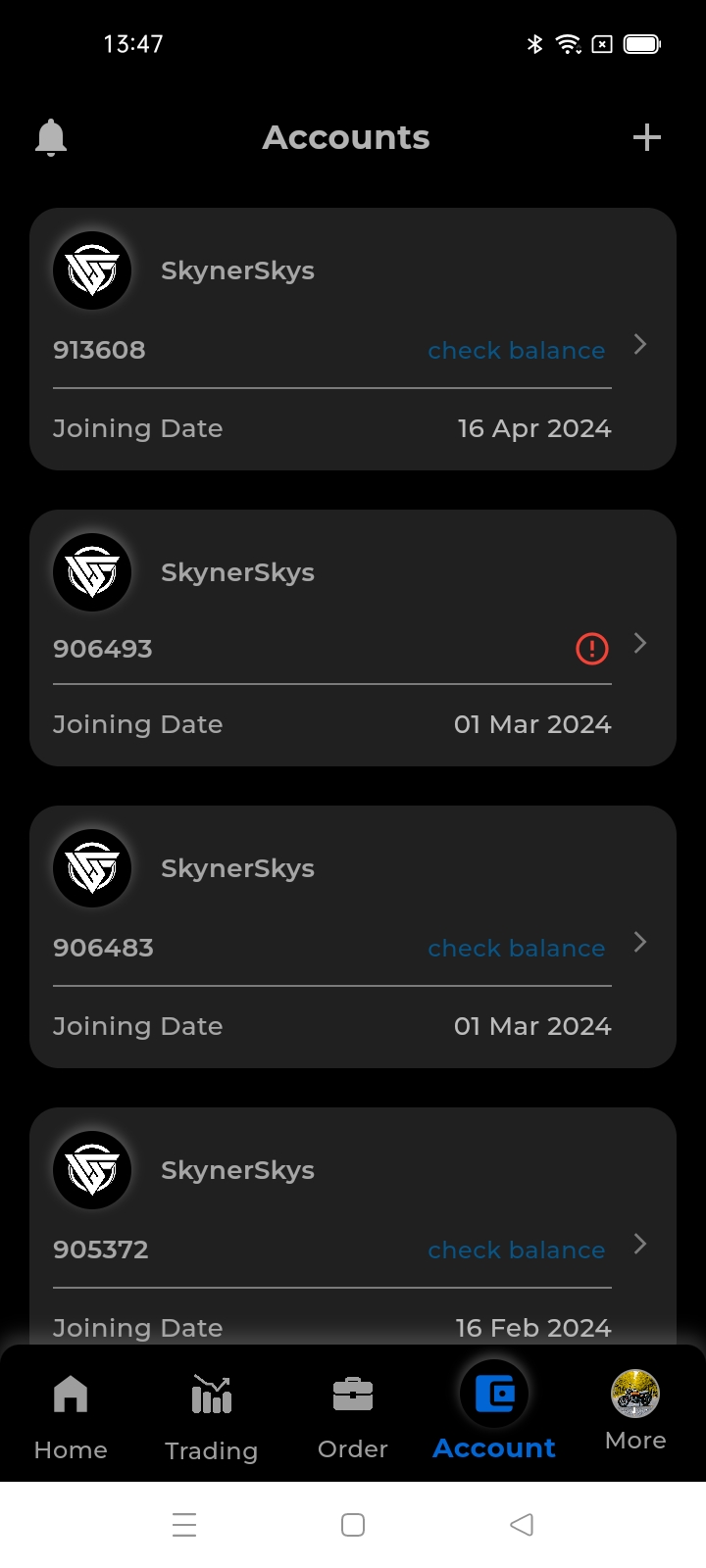Open account 913608 details chevron
706x1568 pixels.
[x=640, y=344]
